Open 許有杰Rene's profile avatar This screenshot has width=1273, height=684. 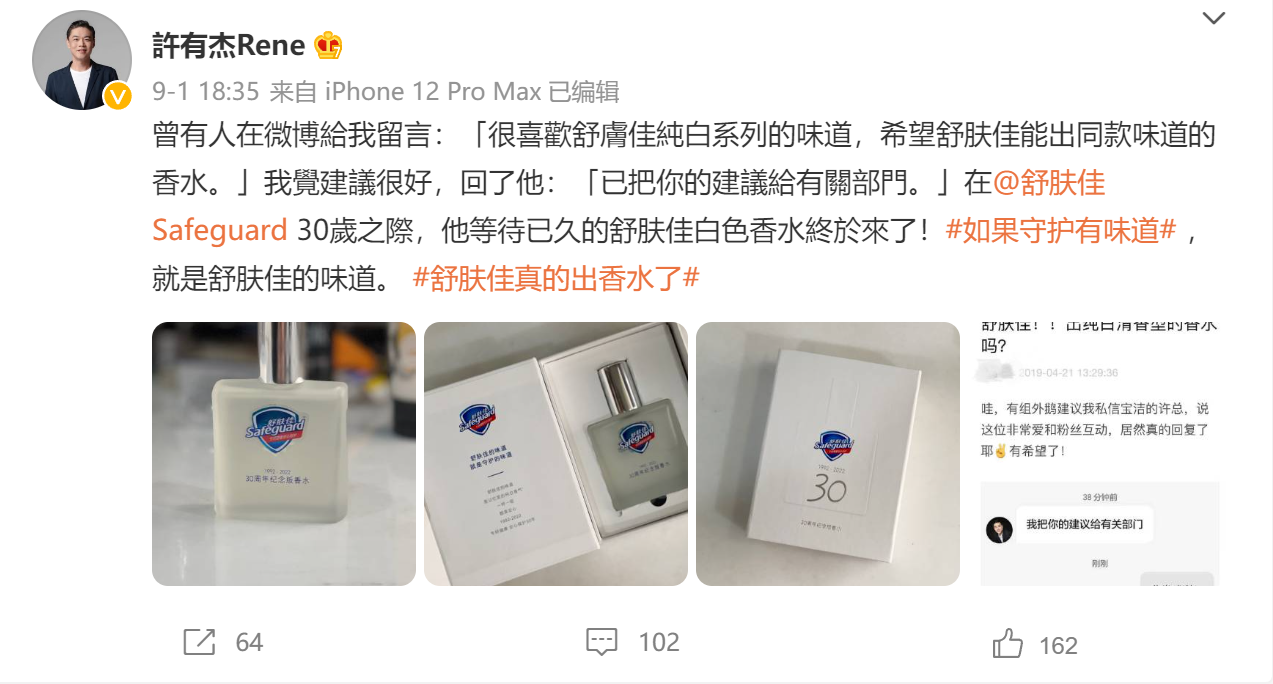[82, 62]
